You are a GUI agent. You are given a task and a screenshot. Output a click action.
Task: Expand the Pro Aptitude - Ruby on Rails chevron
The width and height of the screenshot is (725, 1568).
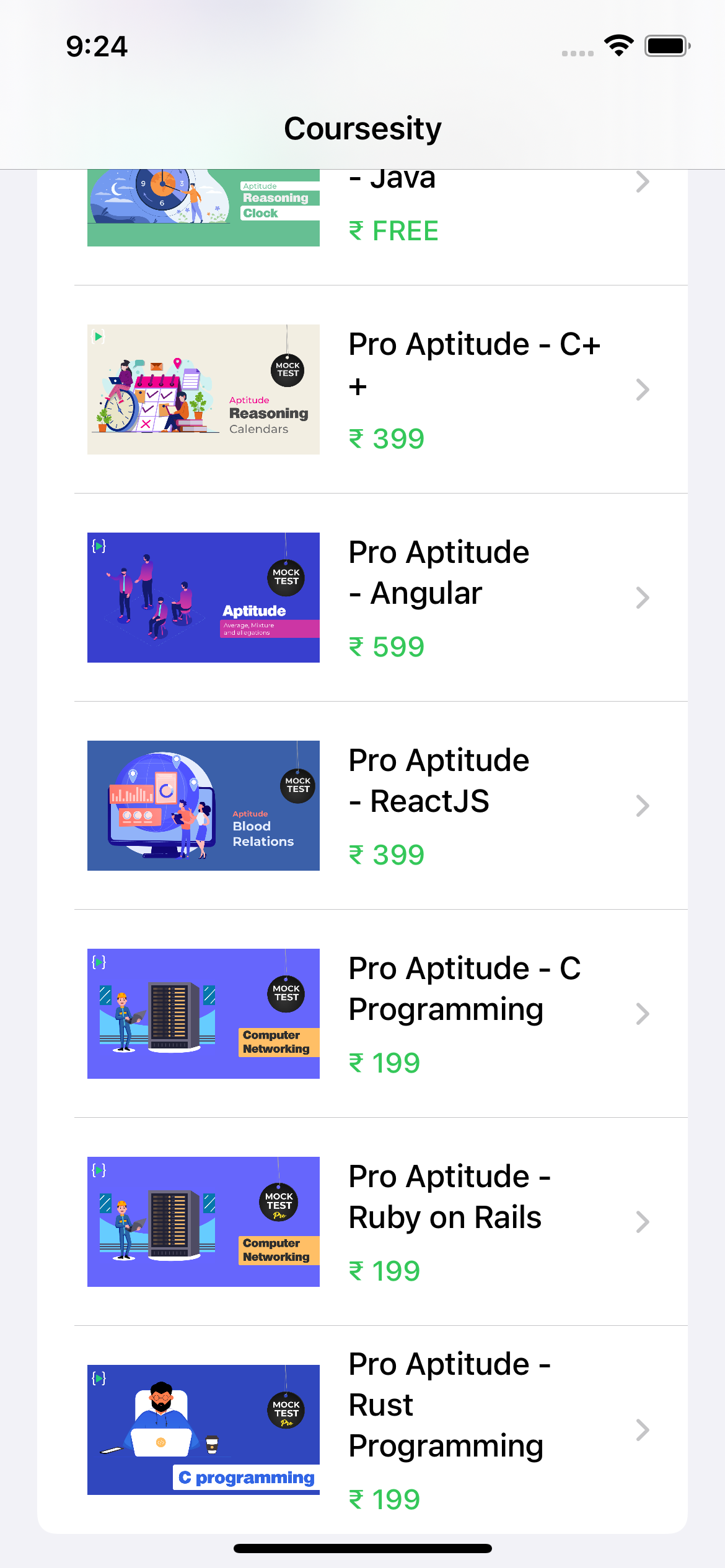[x=643, y=1221]
